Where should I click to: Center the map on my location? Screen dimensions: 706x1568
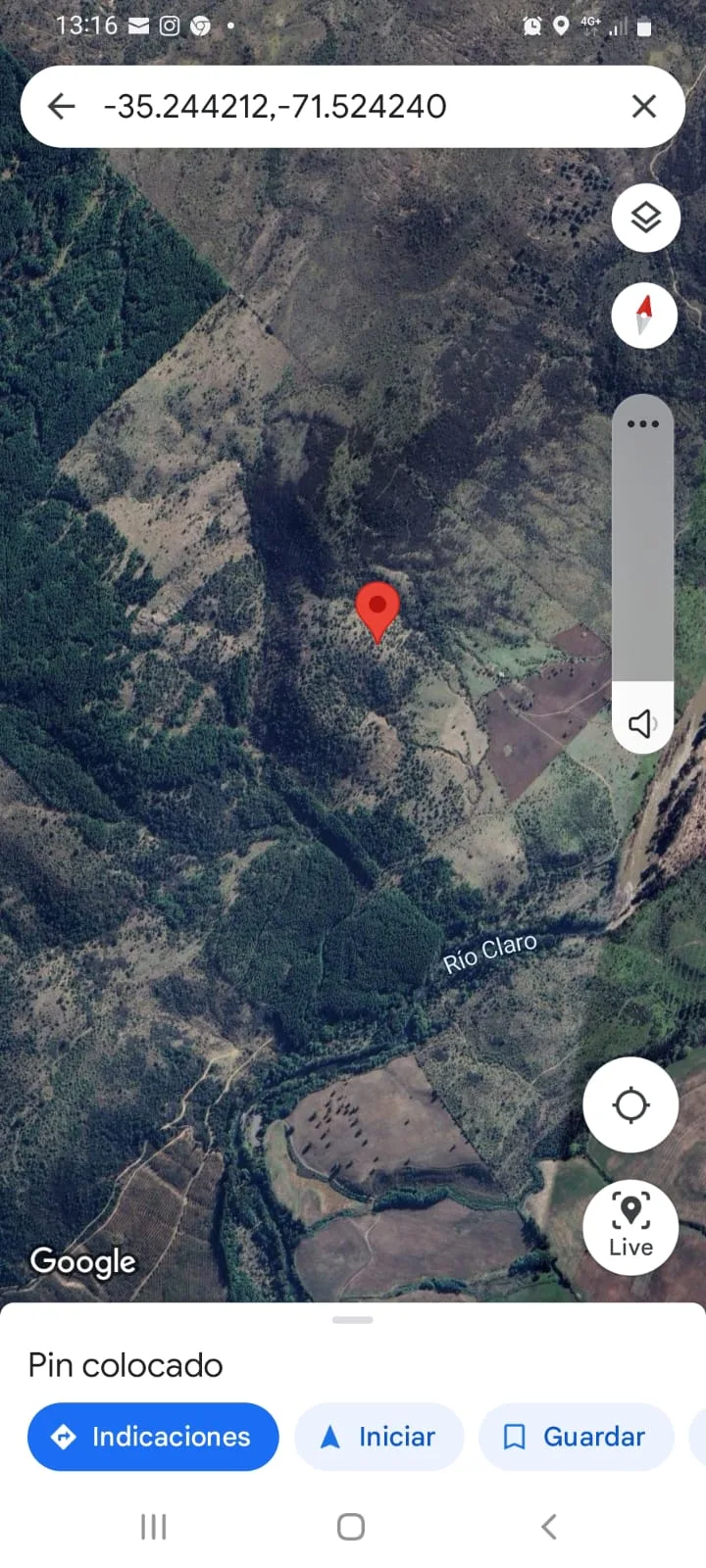click(x=630, y=1104)
